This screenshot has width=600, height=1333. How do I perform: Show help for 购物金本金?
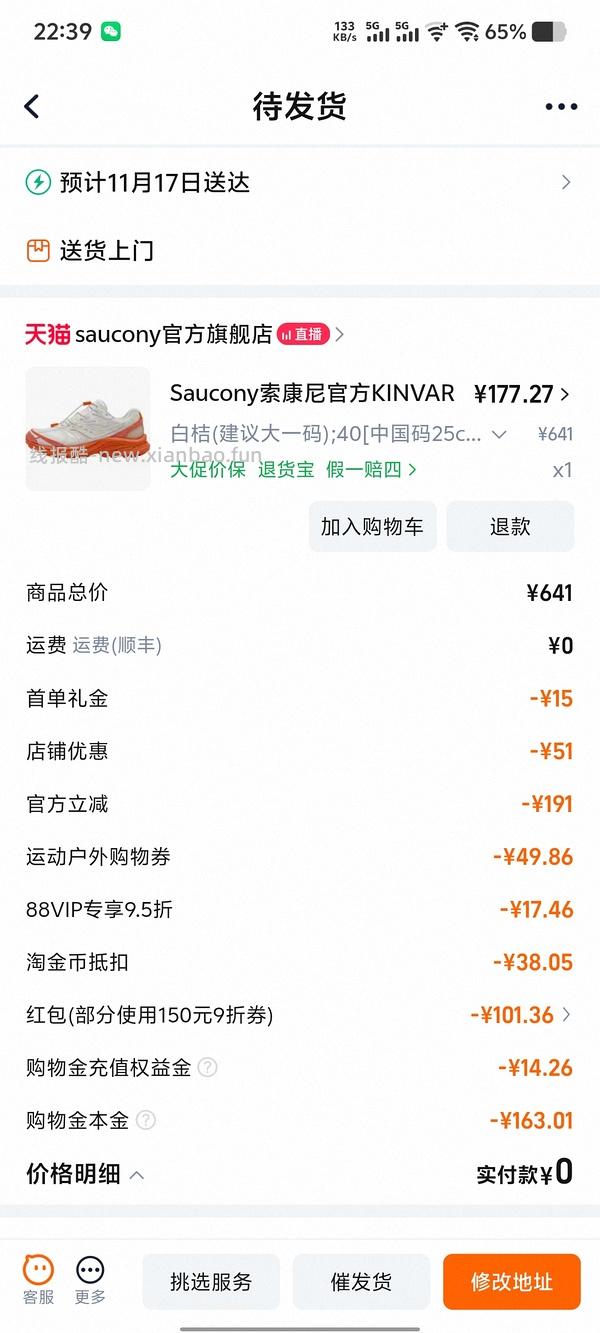point(145,1121)
